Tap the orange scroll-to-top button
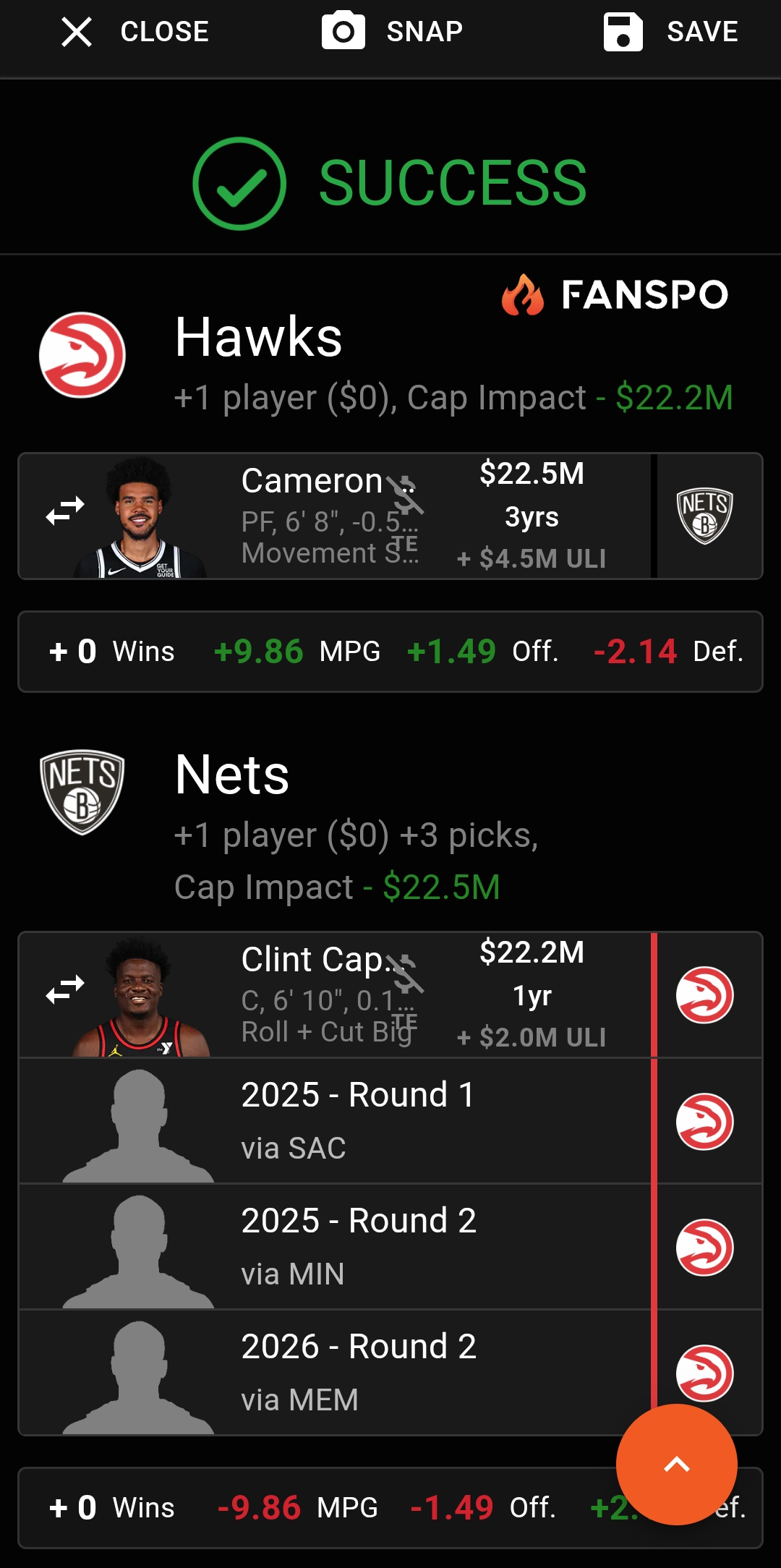The width and height of the screenshot is (781, 1568). [x=676, y=1465]
